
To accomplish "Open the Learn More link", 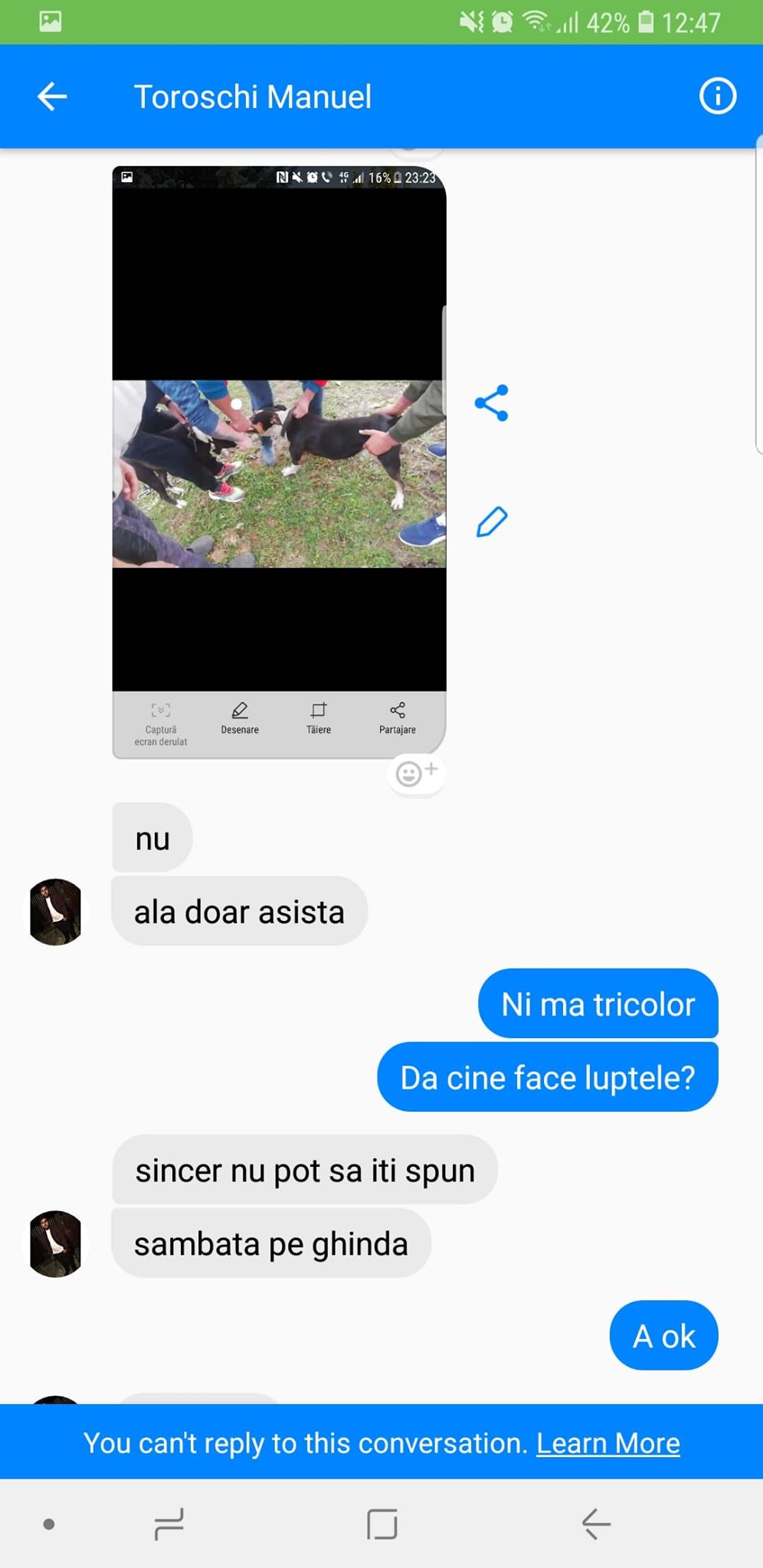I will (x=607, y=1443).
